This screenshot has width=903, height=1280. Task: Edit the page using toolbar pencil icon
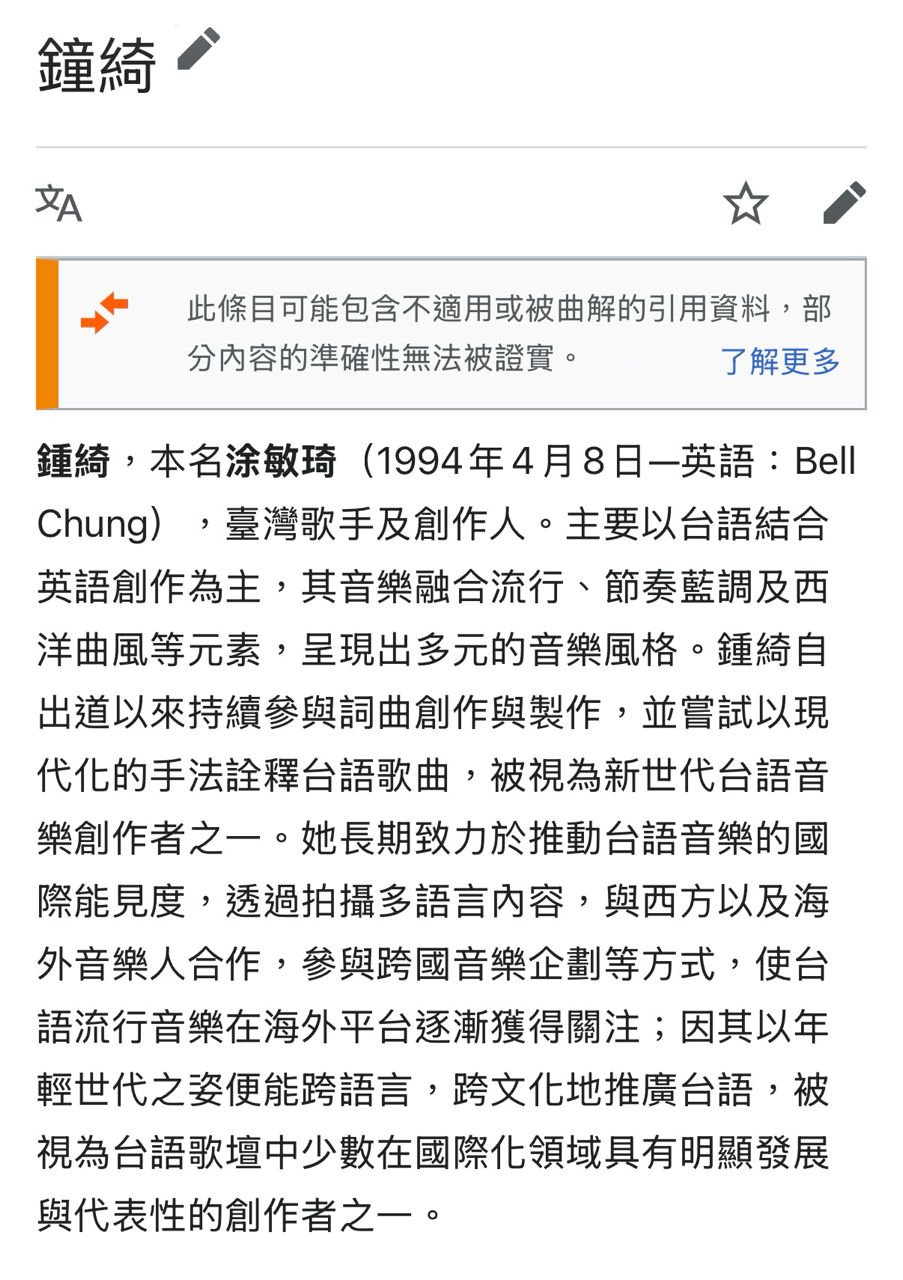843,203
